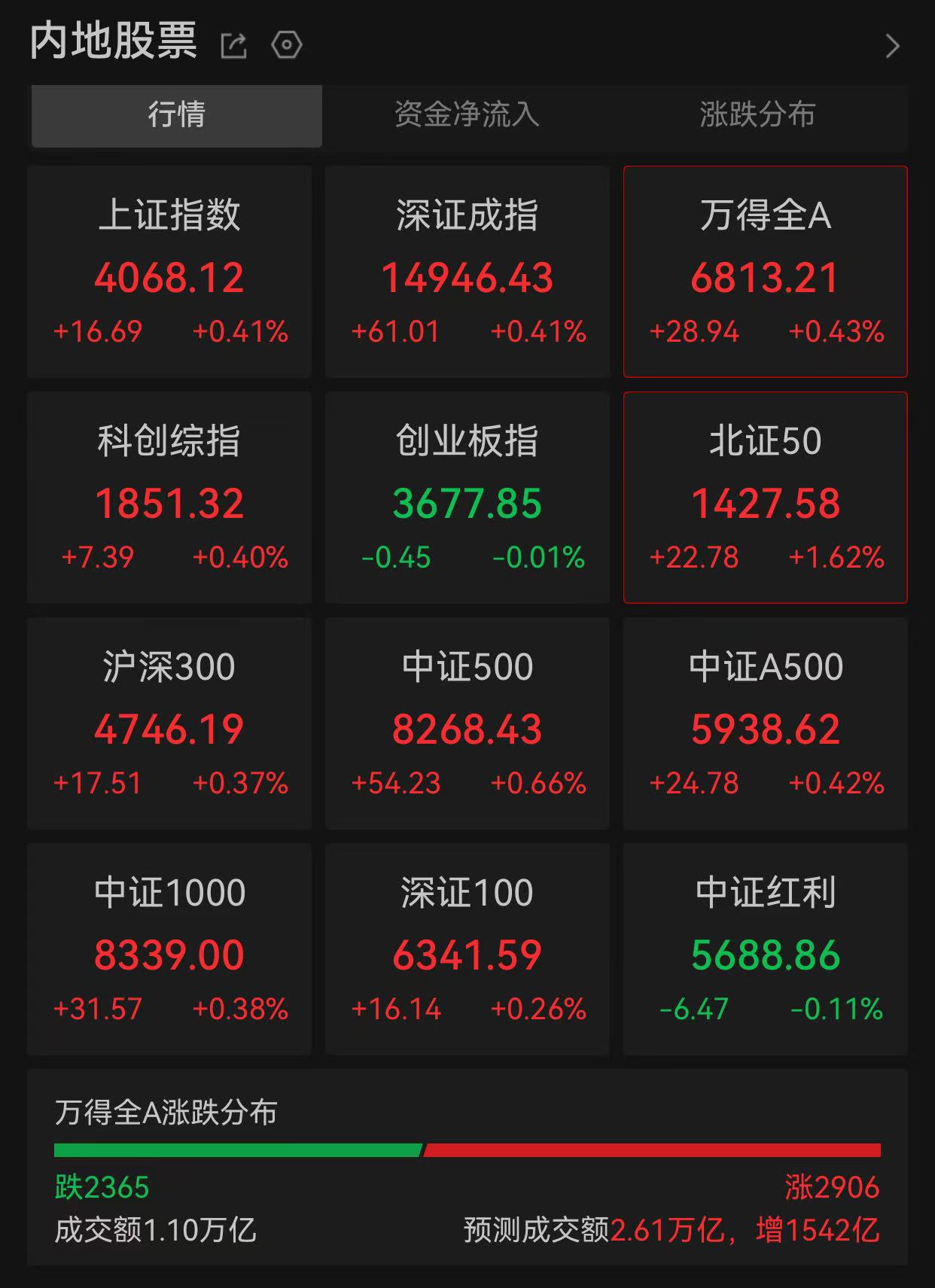Open the 深证成指 index card

[467, 272]
